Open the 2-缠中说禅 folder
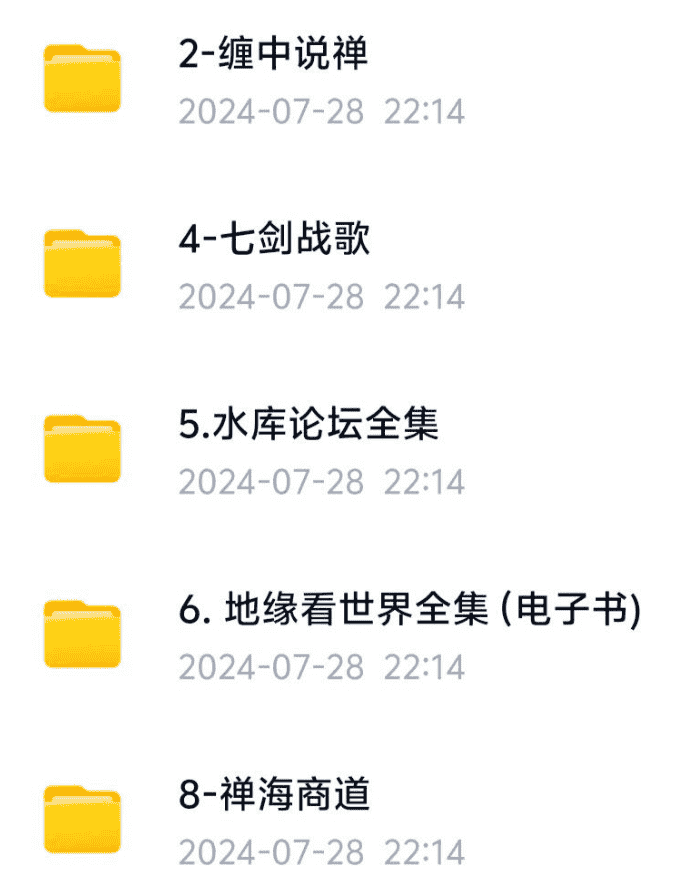 coord(273,55)
